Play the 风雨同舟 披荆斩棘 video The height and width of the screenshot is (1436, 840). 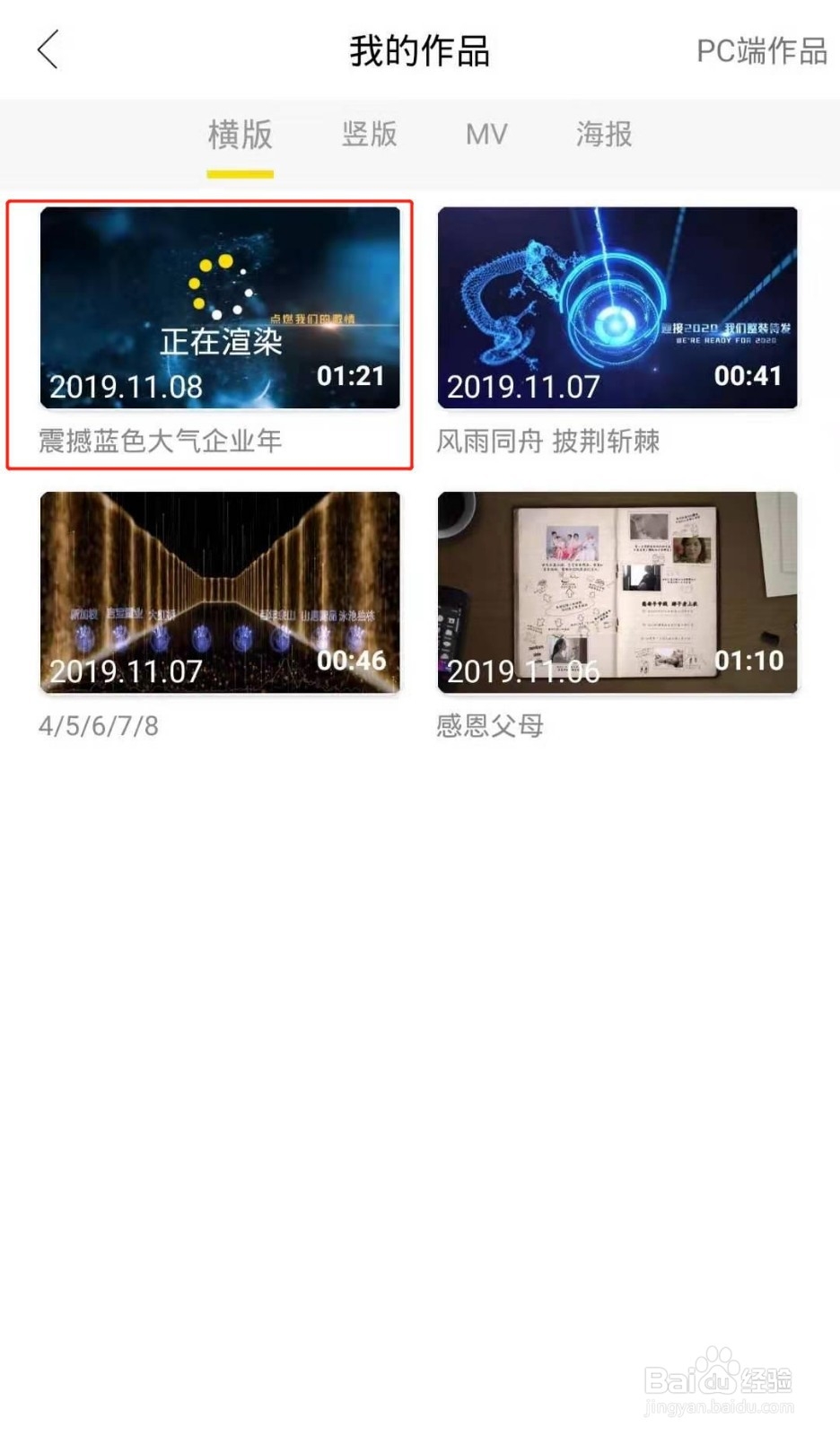[617, 310]
